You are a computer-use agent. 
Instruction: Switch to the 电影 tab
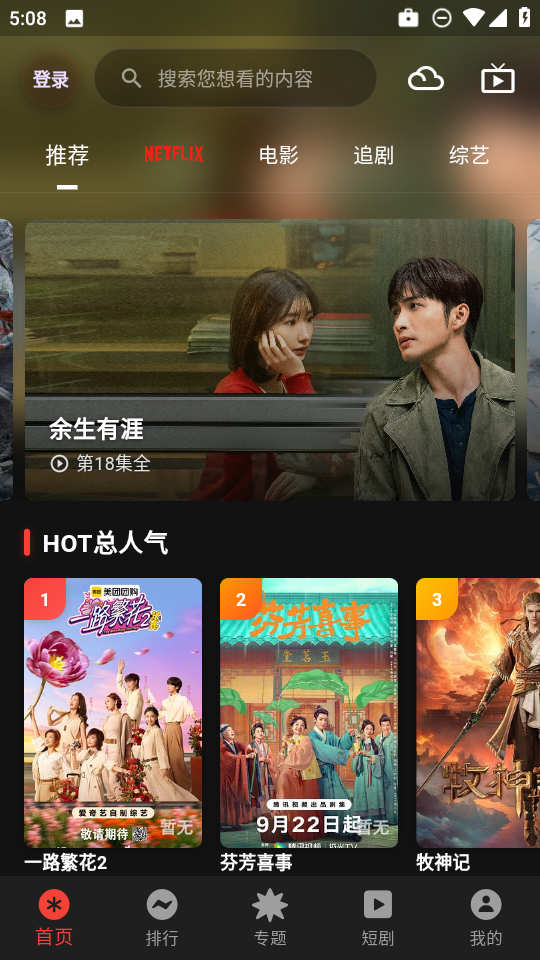tap(279, 156)
